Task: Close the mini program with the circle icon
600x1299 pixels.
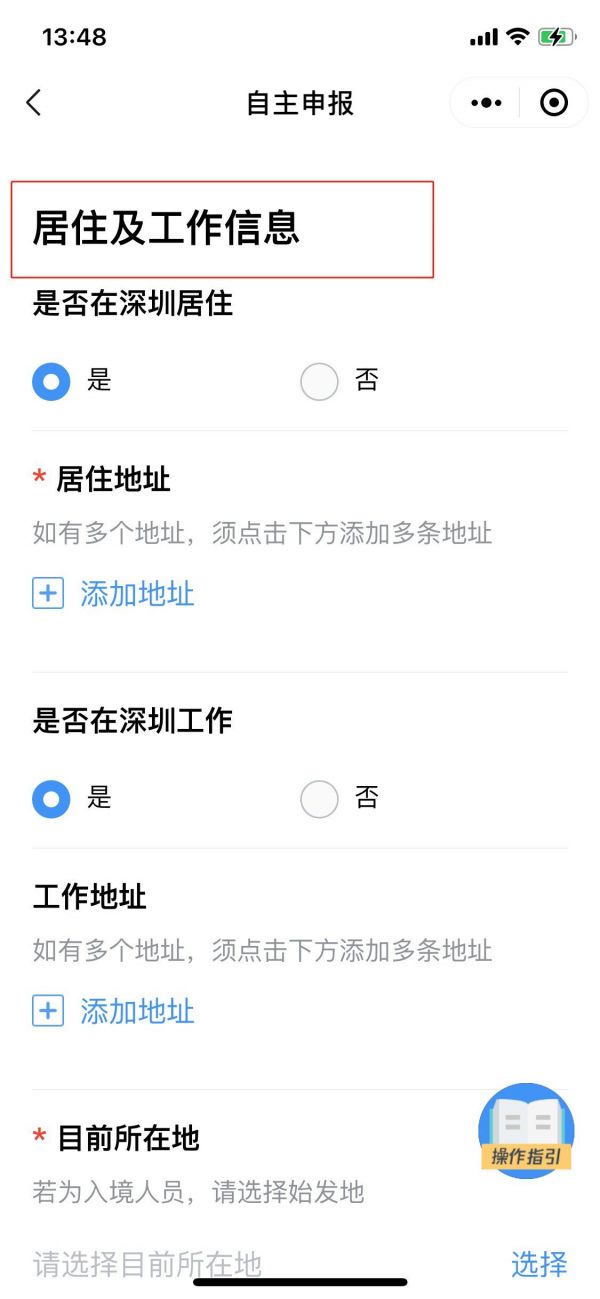Action: (x=553, y=103)
